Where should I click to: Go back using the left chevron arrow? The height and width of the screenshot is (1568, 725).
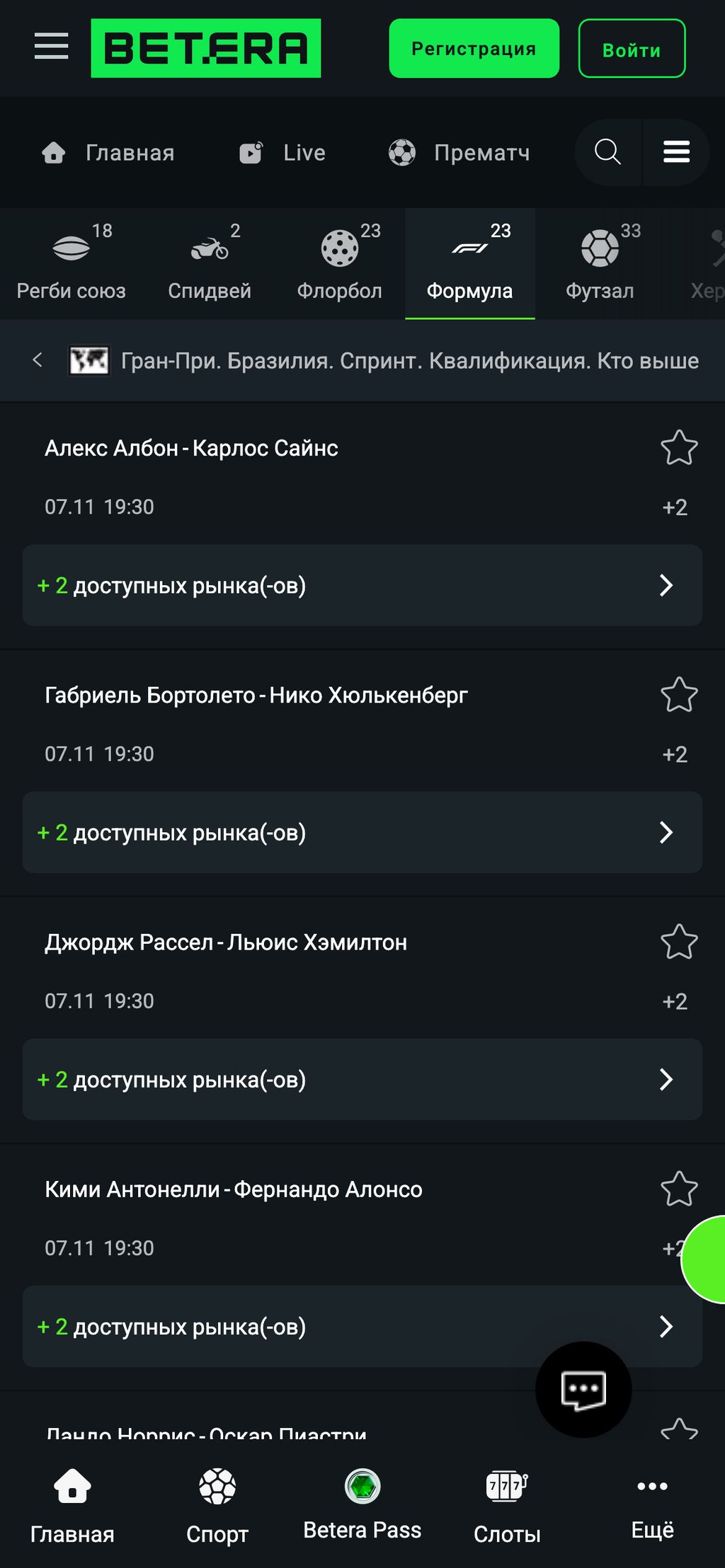[x=39, y=360]
